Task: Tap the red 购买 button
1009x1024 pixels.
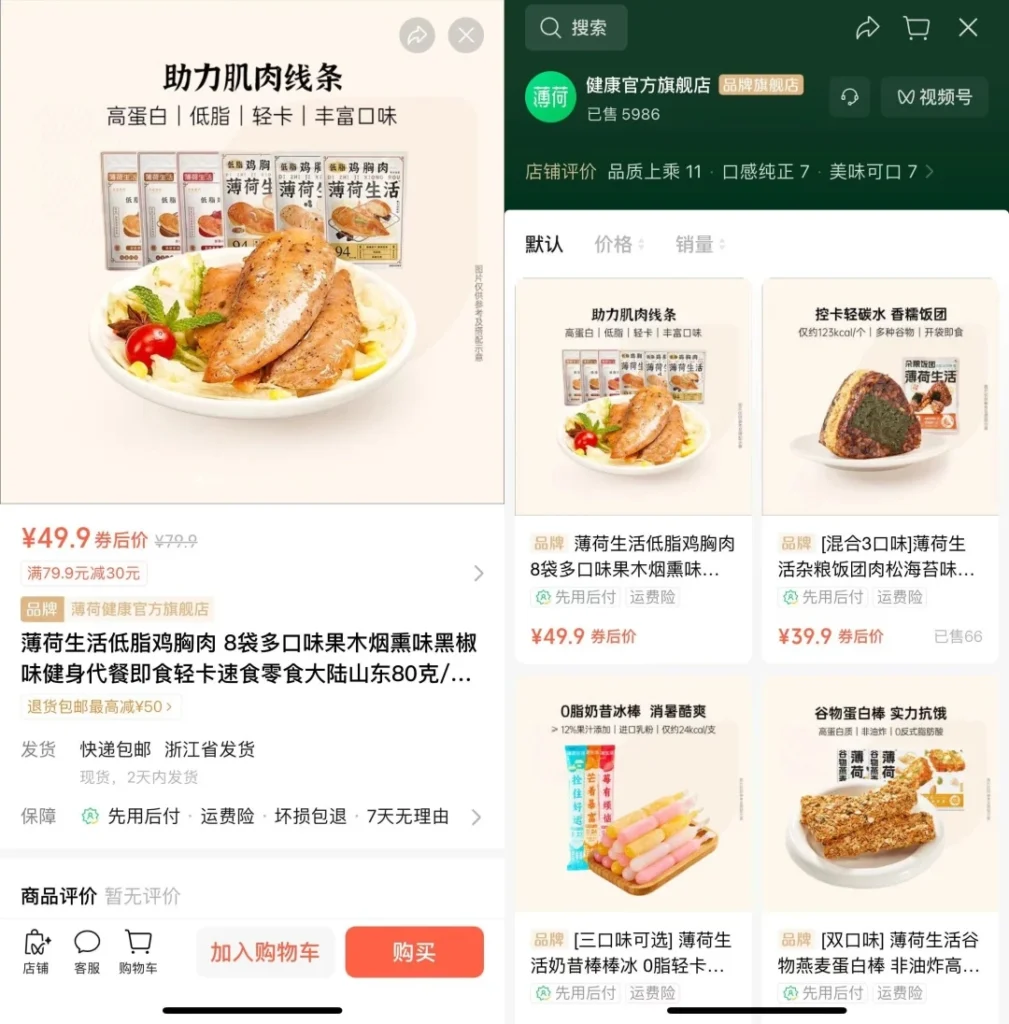Action: pos(414,952)
